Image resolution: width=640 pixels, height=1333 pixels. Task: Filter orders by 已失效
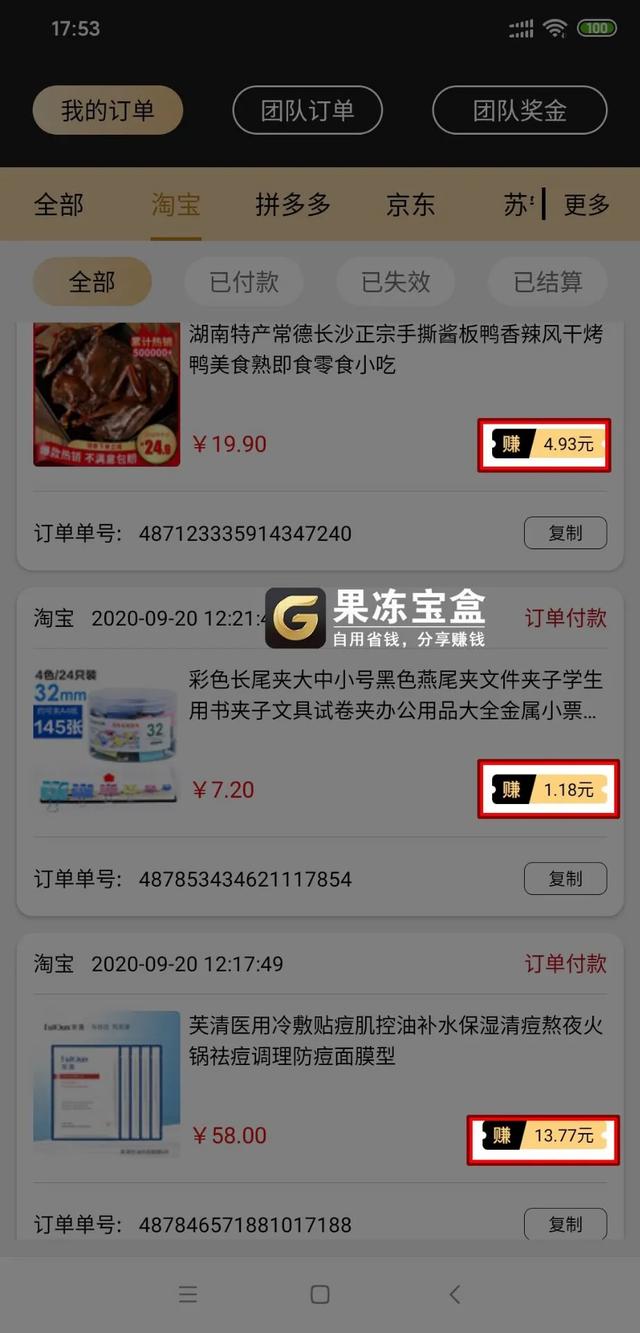click(x=396, y=282)
